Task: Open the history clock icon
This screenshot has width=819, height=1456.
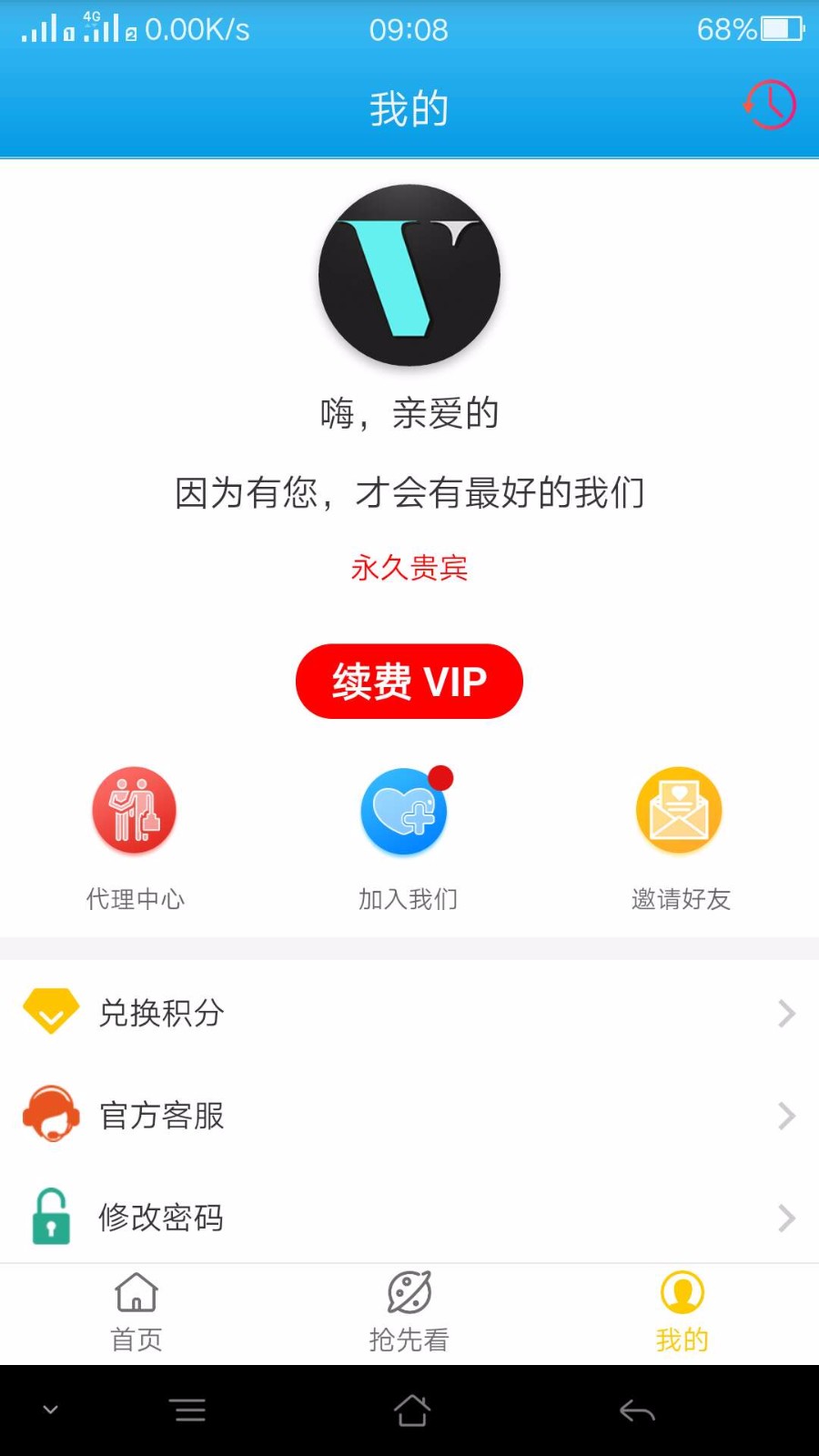Action: [770, 106]
